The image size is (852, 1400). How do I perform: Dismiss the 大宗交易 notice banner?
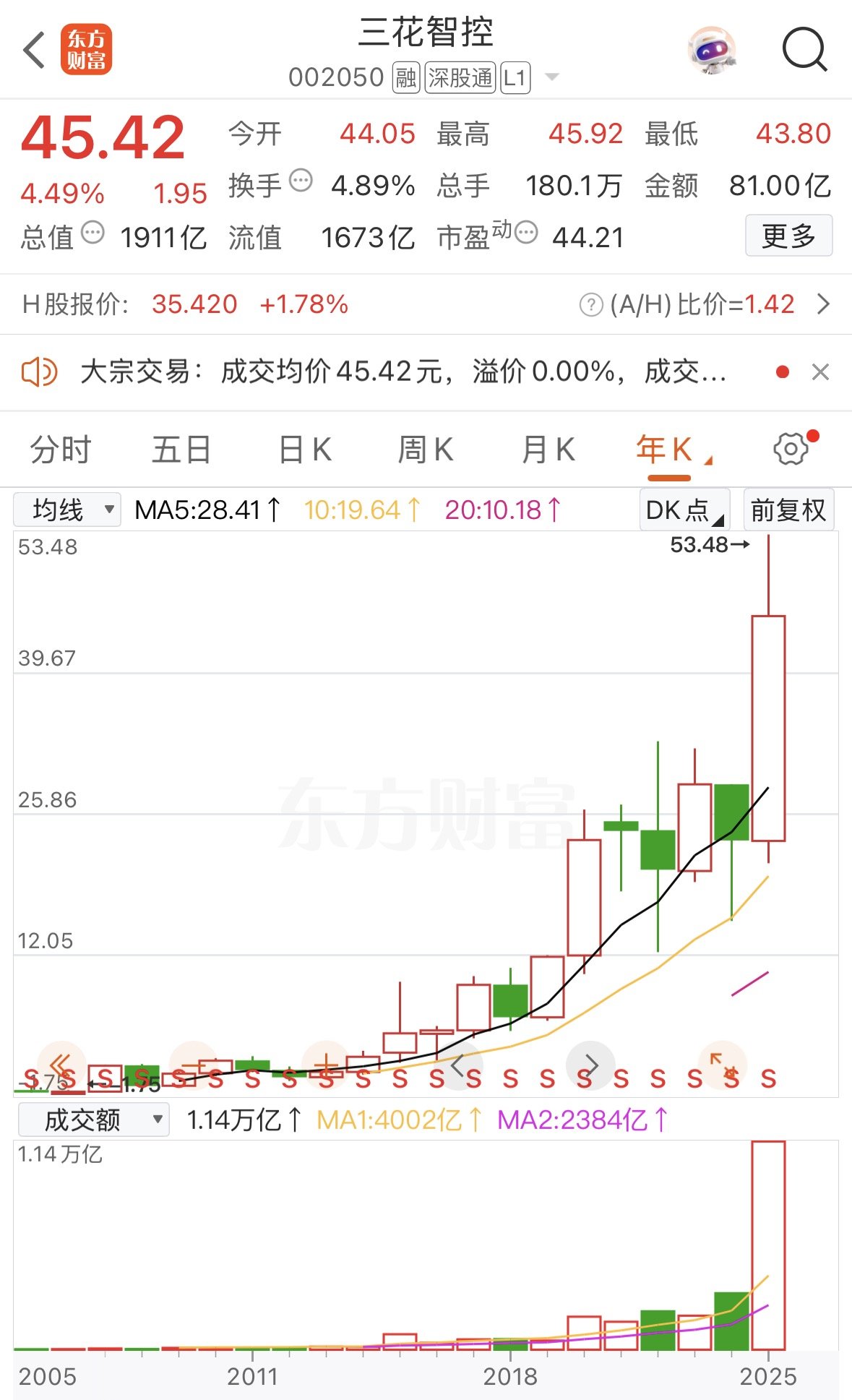(820, 372)
